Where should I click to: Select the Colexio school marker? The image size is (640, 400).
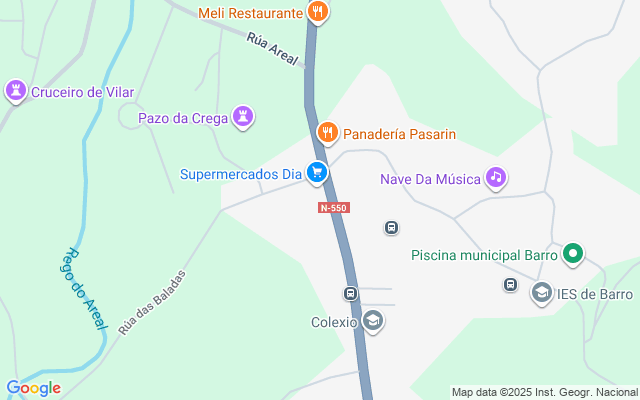coord(373,321)
